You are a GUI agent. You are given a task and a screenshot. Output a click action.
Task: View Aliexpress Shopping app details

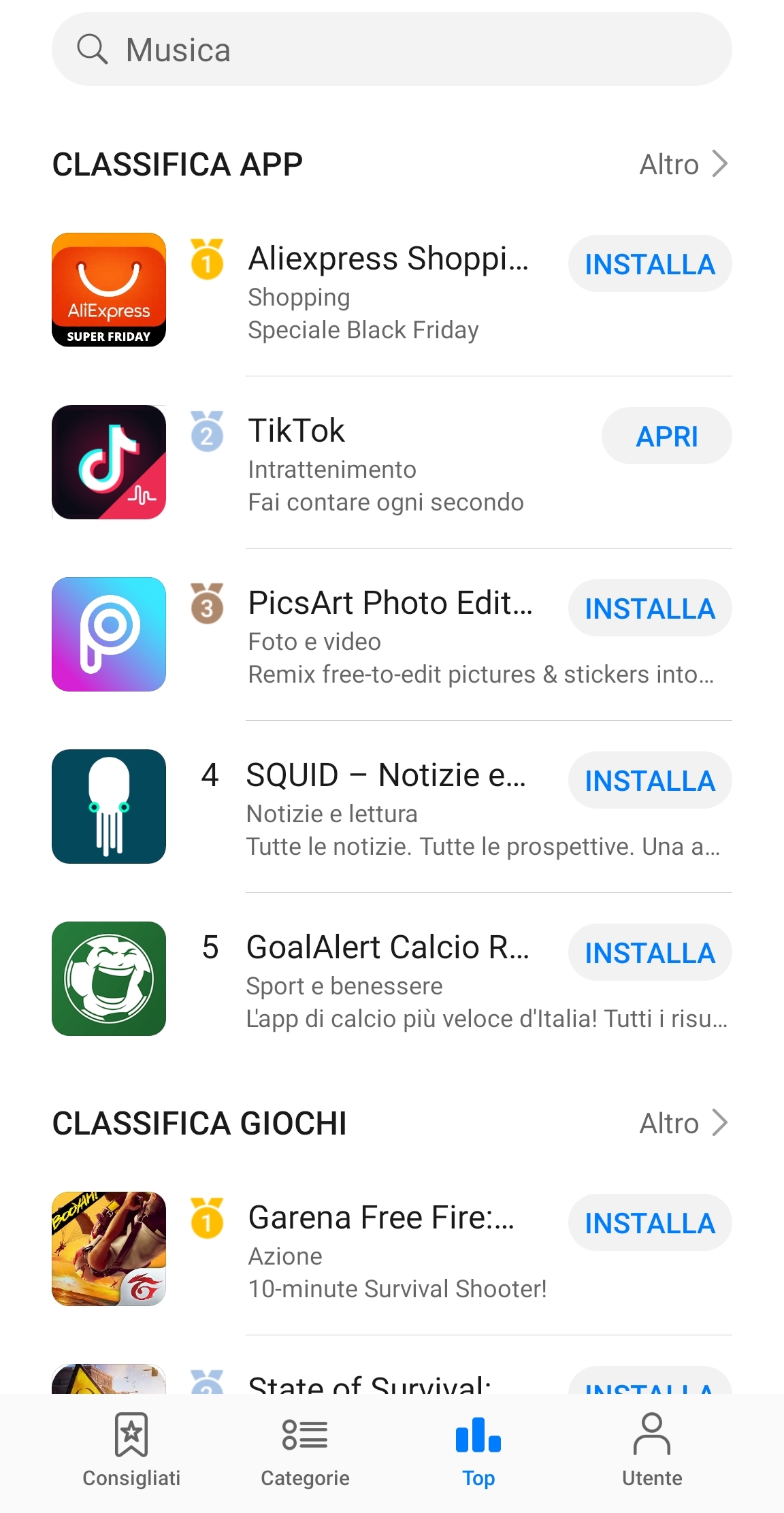pos(388,259)
